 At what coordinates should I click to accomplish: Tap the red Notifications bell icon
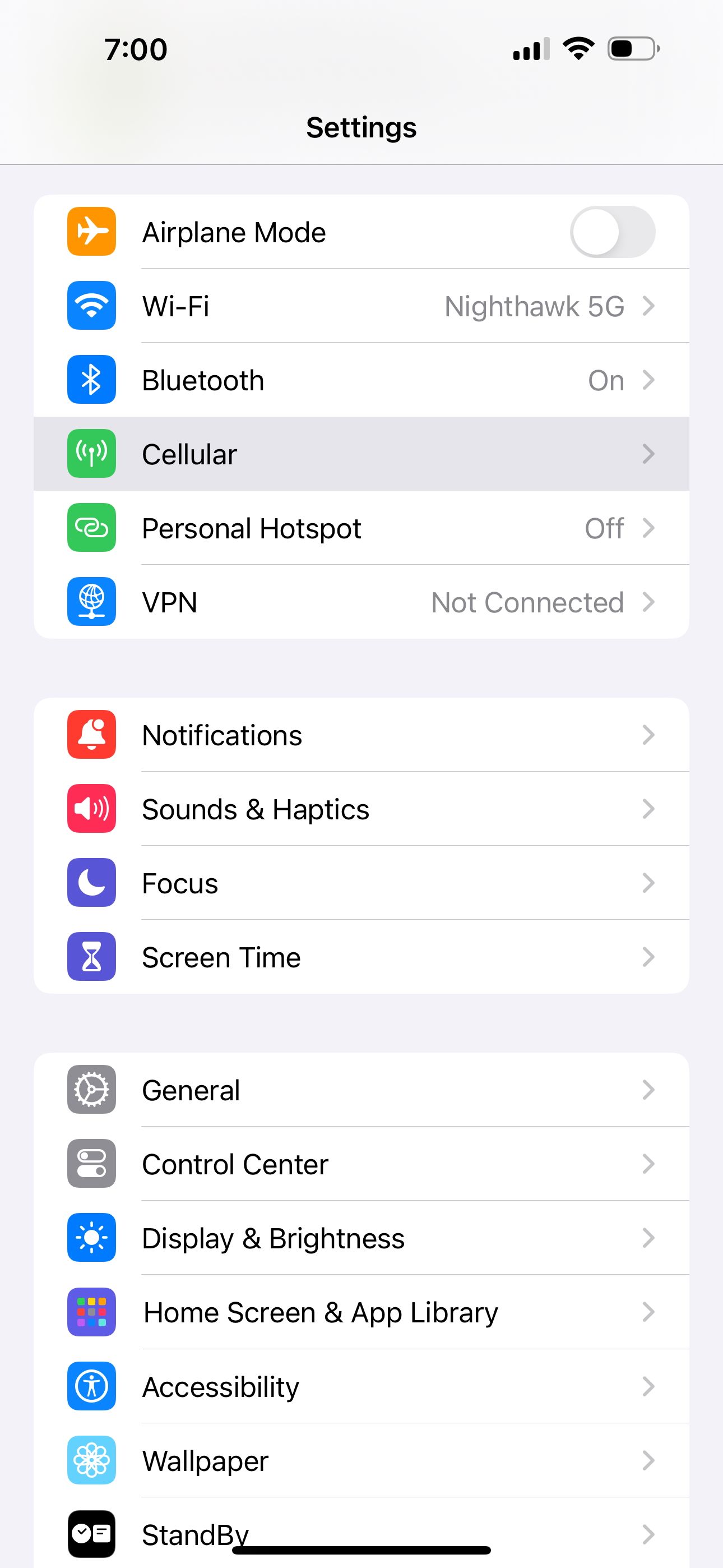tap(91, 735)
